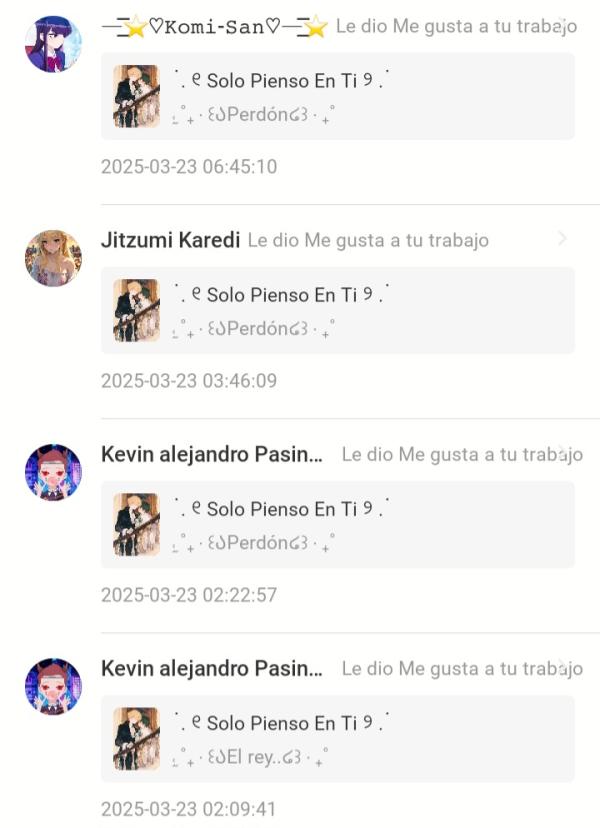Open Komi-San's profile avatar
The width and height of the screenshot is (600, 828).
pos(53,44)
